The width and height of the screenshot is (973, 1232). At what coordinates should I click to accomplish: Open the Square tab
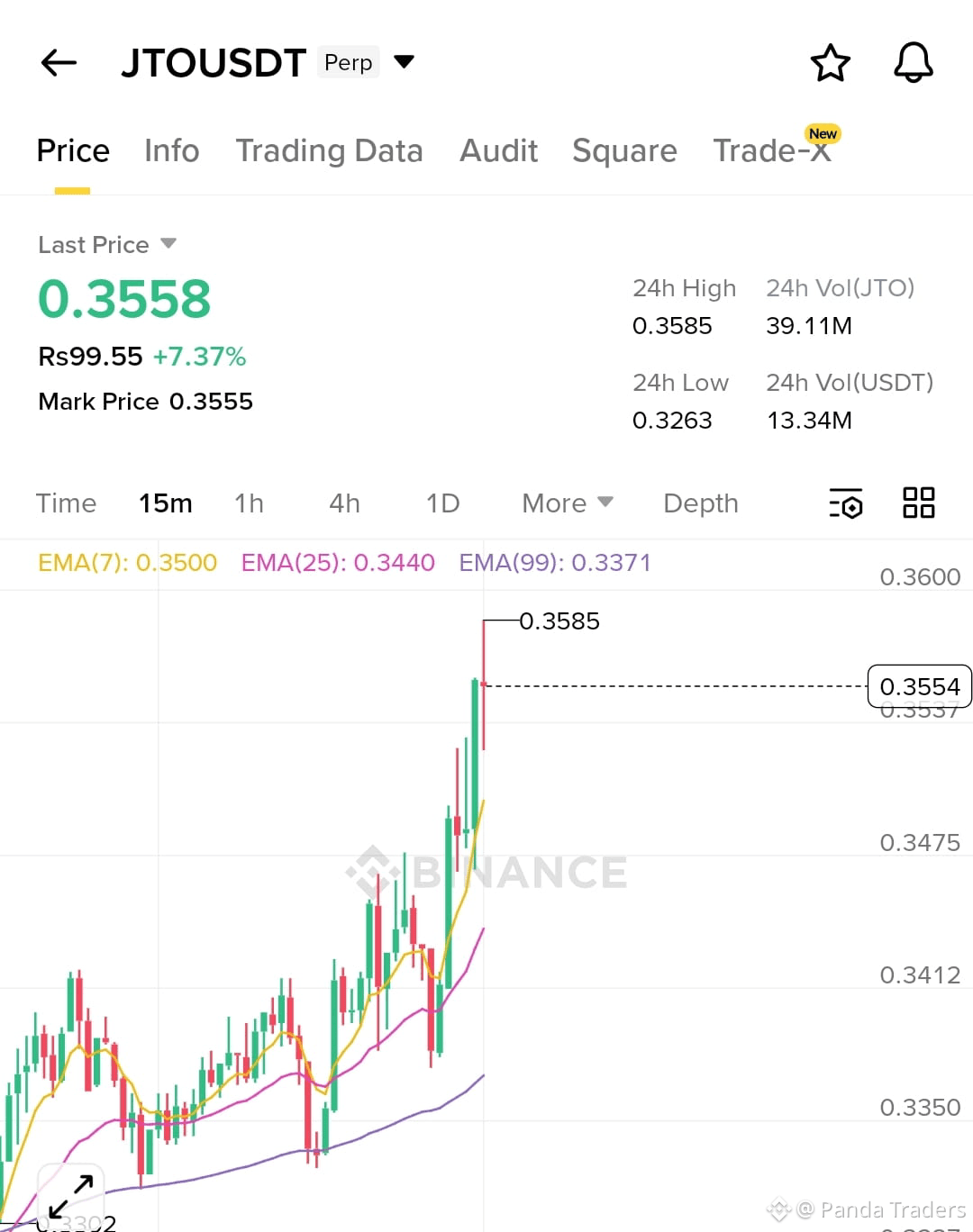[x=624, y=151]
